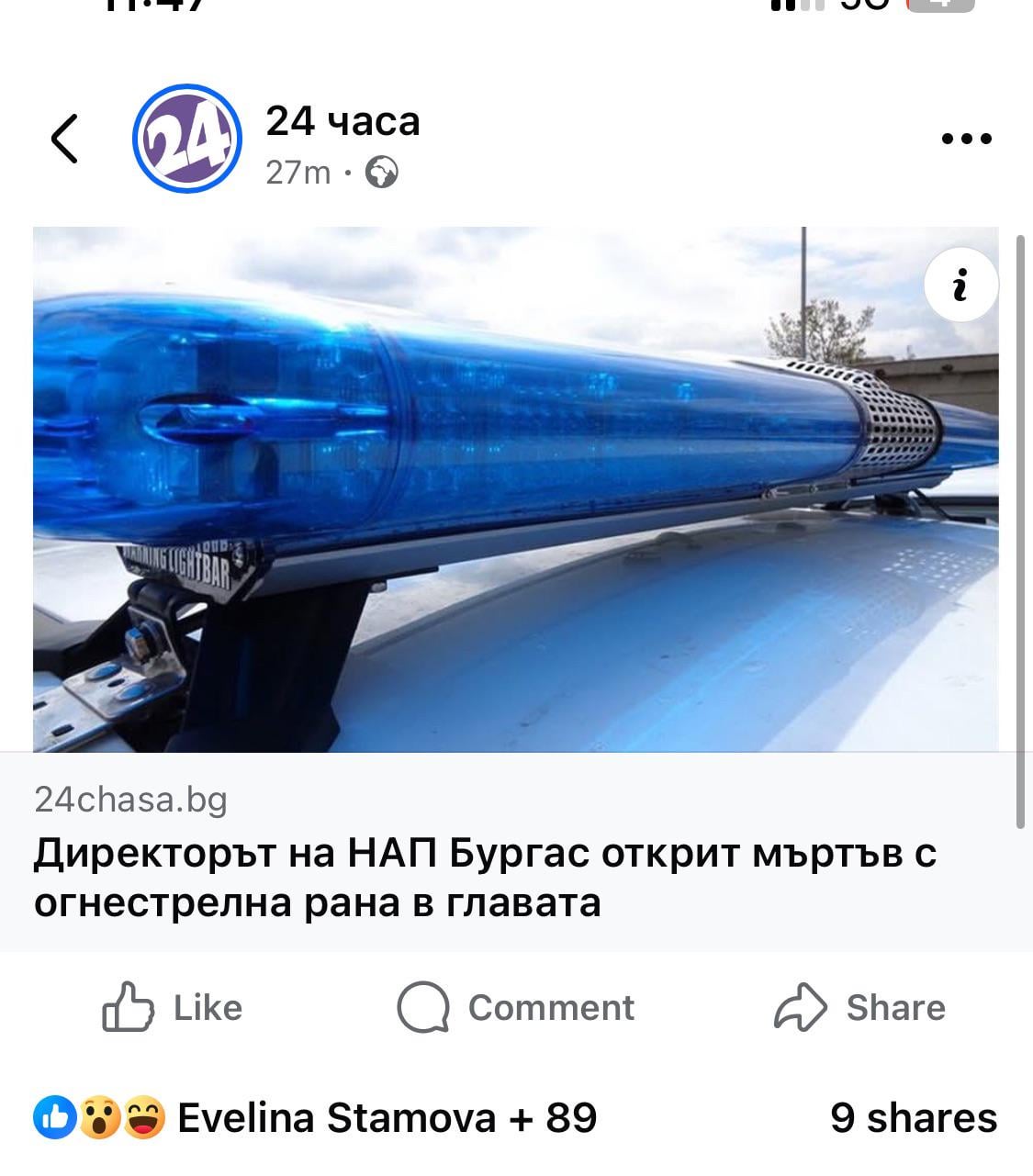Like this 24 часа post
The width and height of the screenshot is (1033, 1176).
click(x=172, y=1007)
